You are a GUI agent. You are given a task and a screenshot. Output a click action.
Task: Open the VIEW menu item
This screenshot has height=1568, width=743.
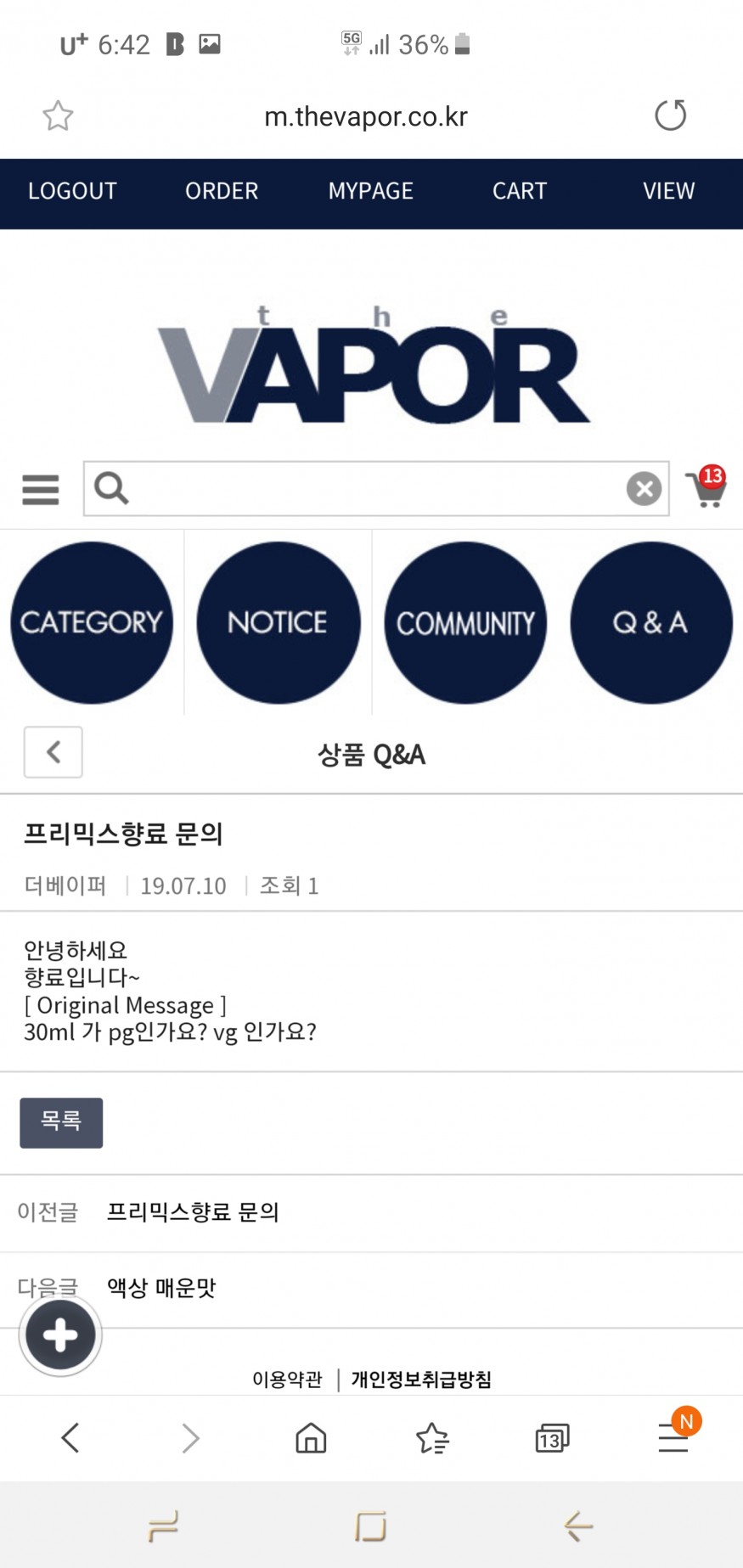click(x=668, y=191)
